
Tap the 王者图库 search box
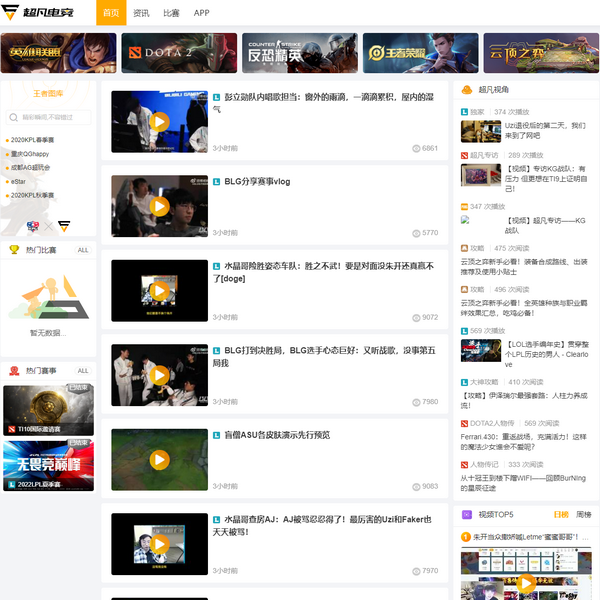52,117
